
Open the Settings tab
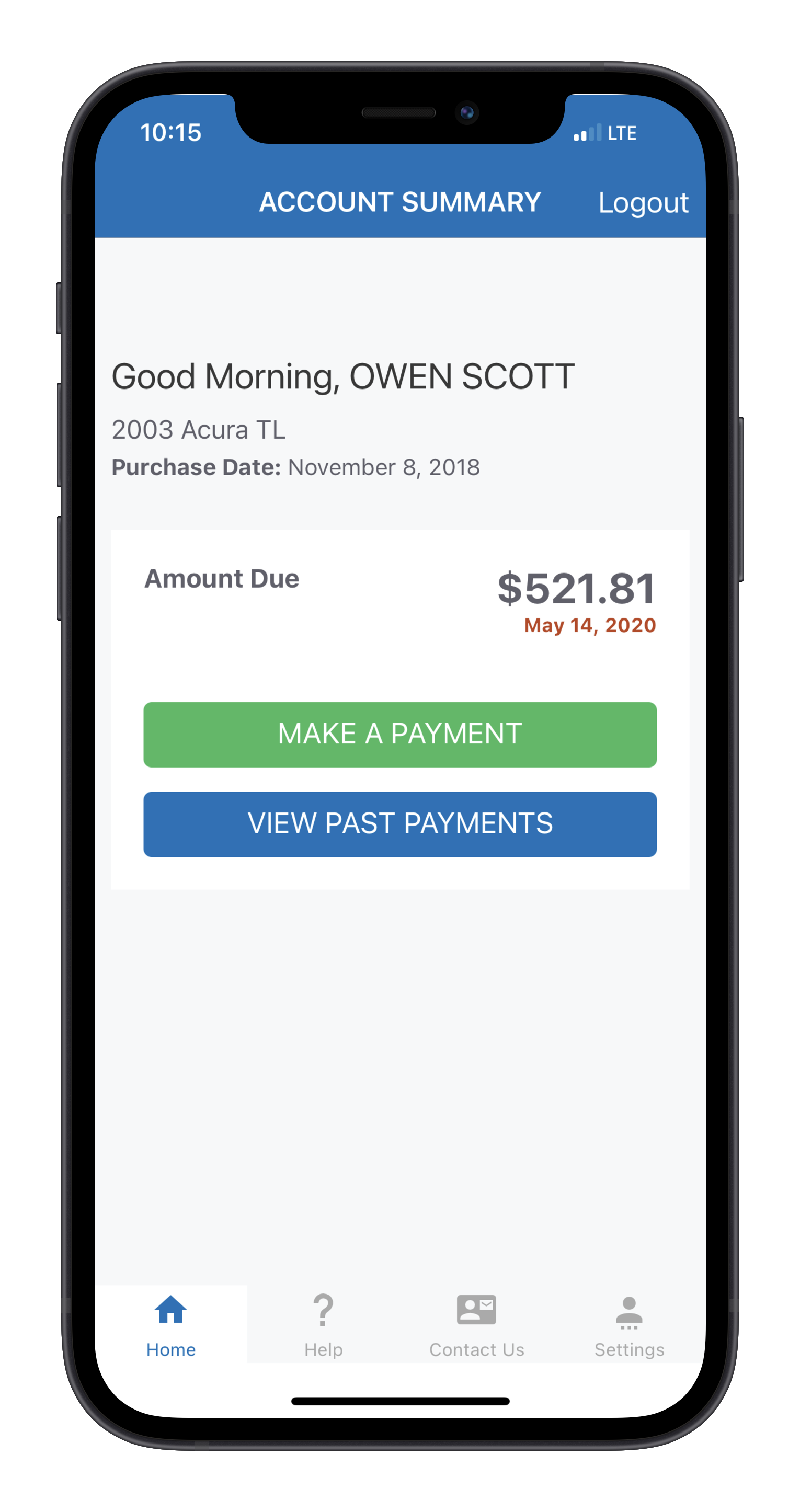pos(628,1325)
